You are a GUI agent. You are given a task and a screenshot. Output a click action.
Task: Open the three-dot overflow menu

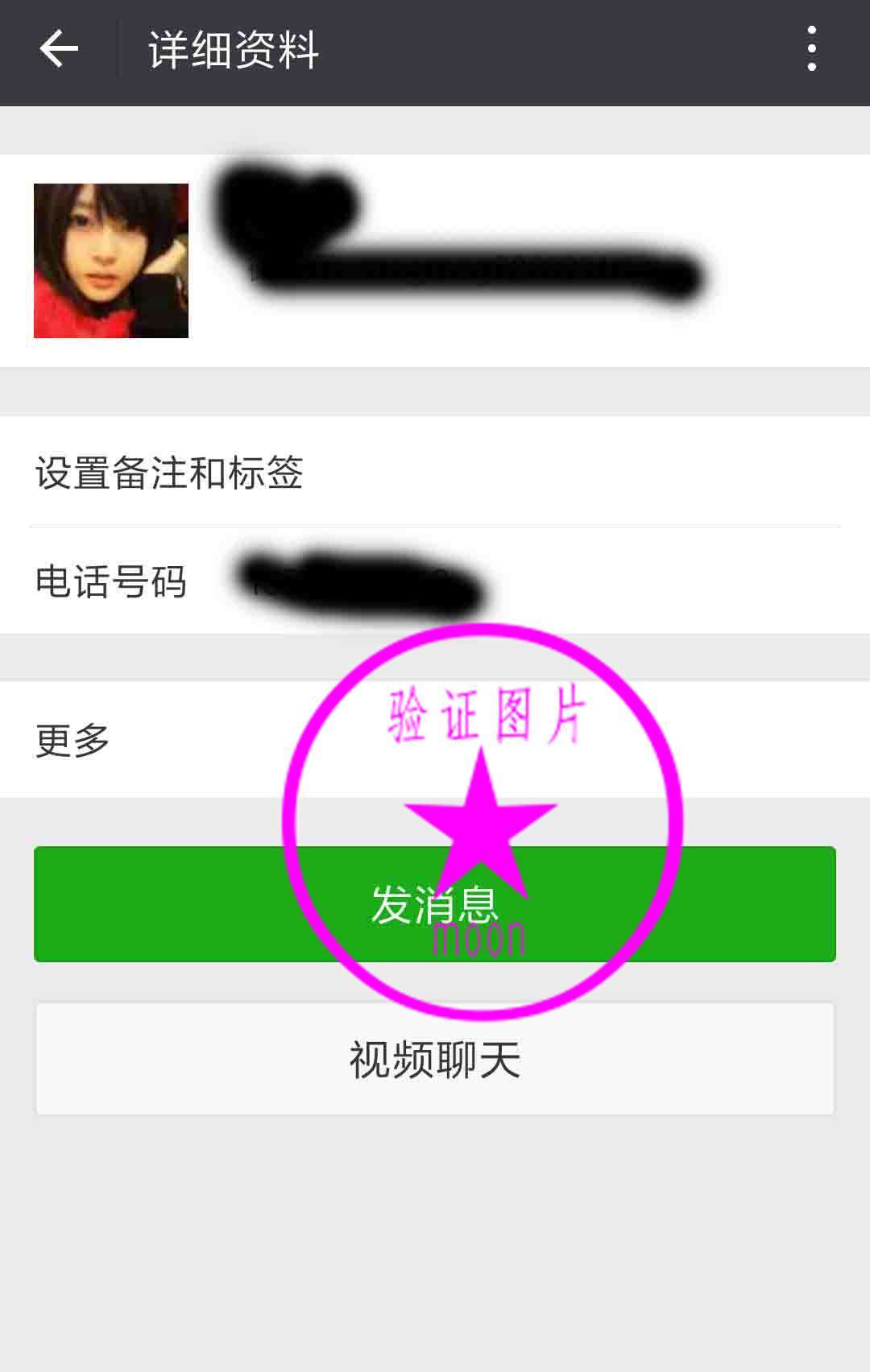pyautogui.click(x=811, y=49)
